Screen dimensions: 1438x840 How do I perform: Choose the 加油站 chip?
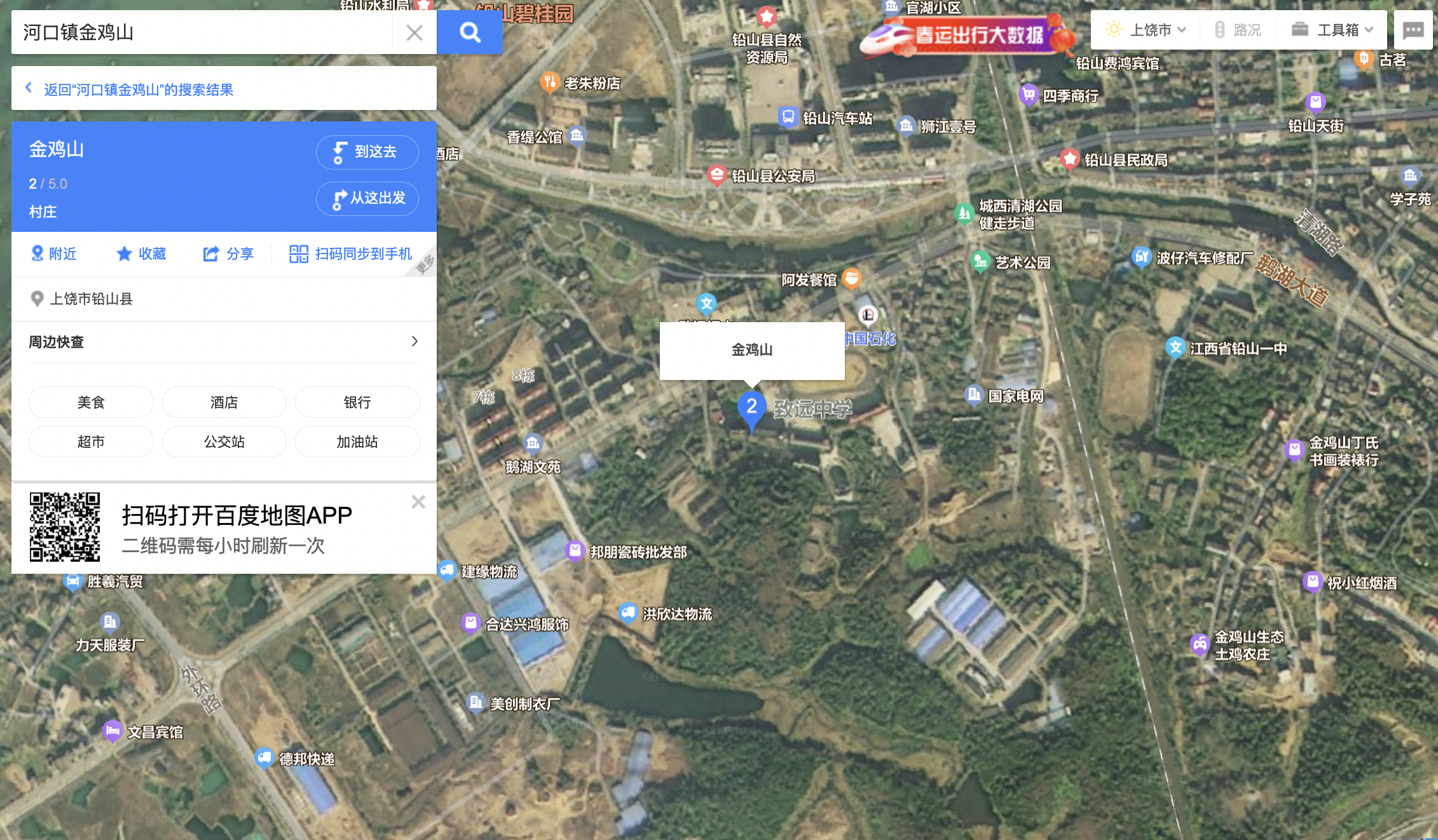point(357,442)
